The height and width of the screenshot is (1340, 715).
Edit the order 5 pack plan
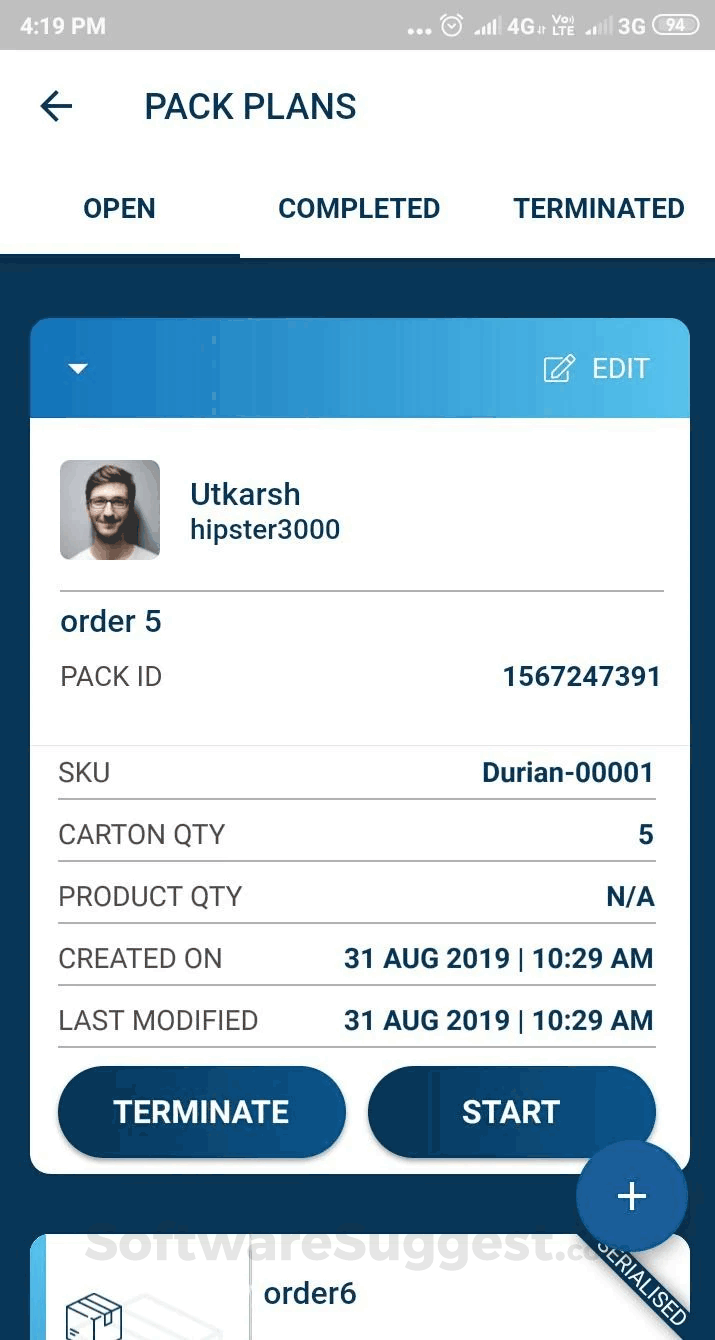tap(597, 369)
